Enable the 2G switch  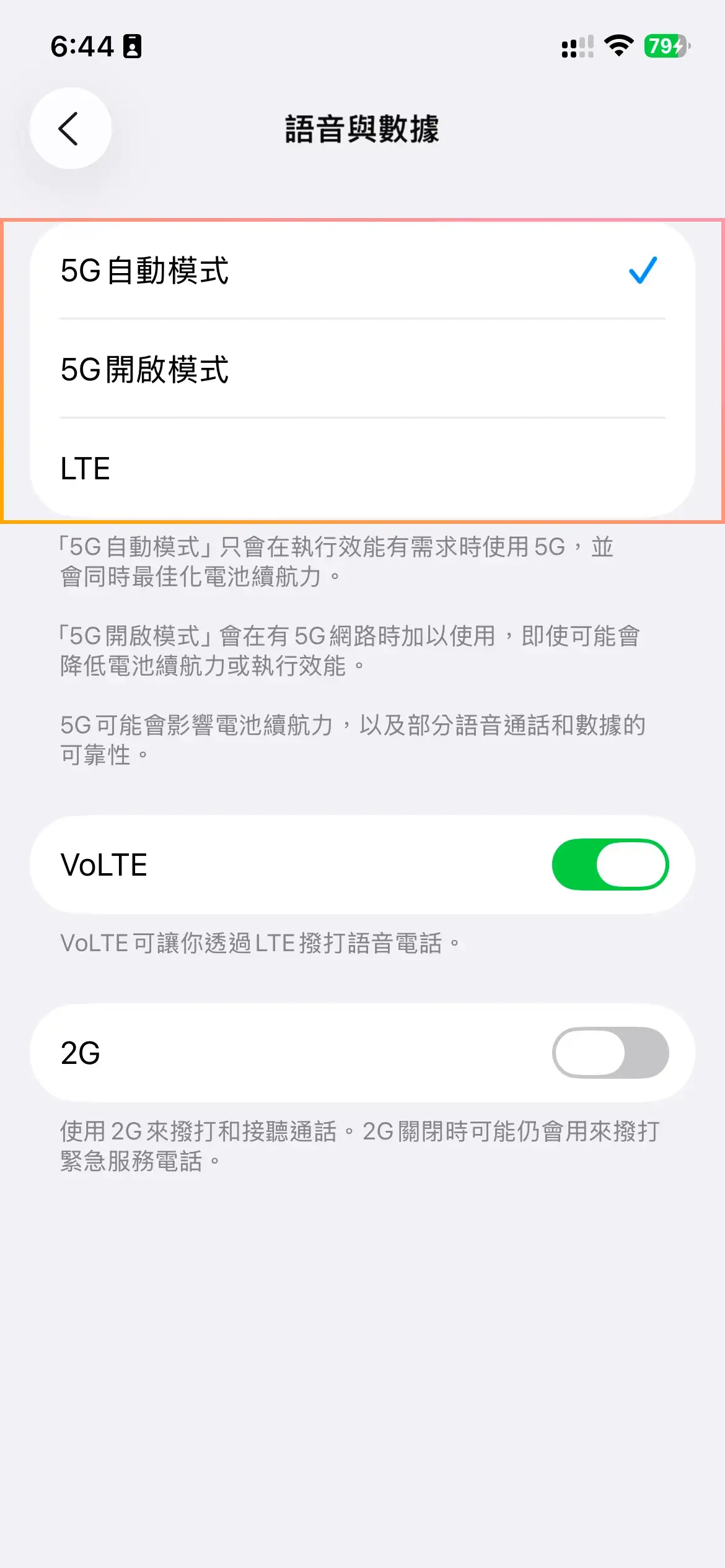coord(611,1052)
